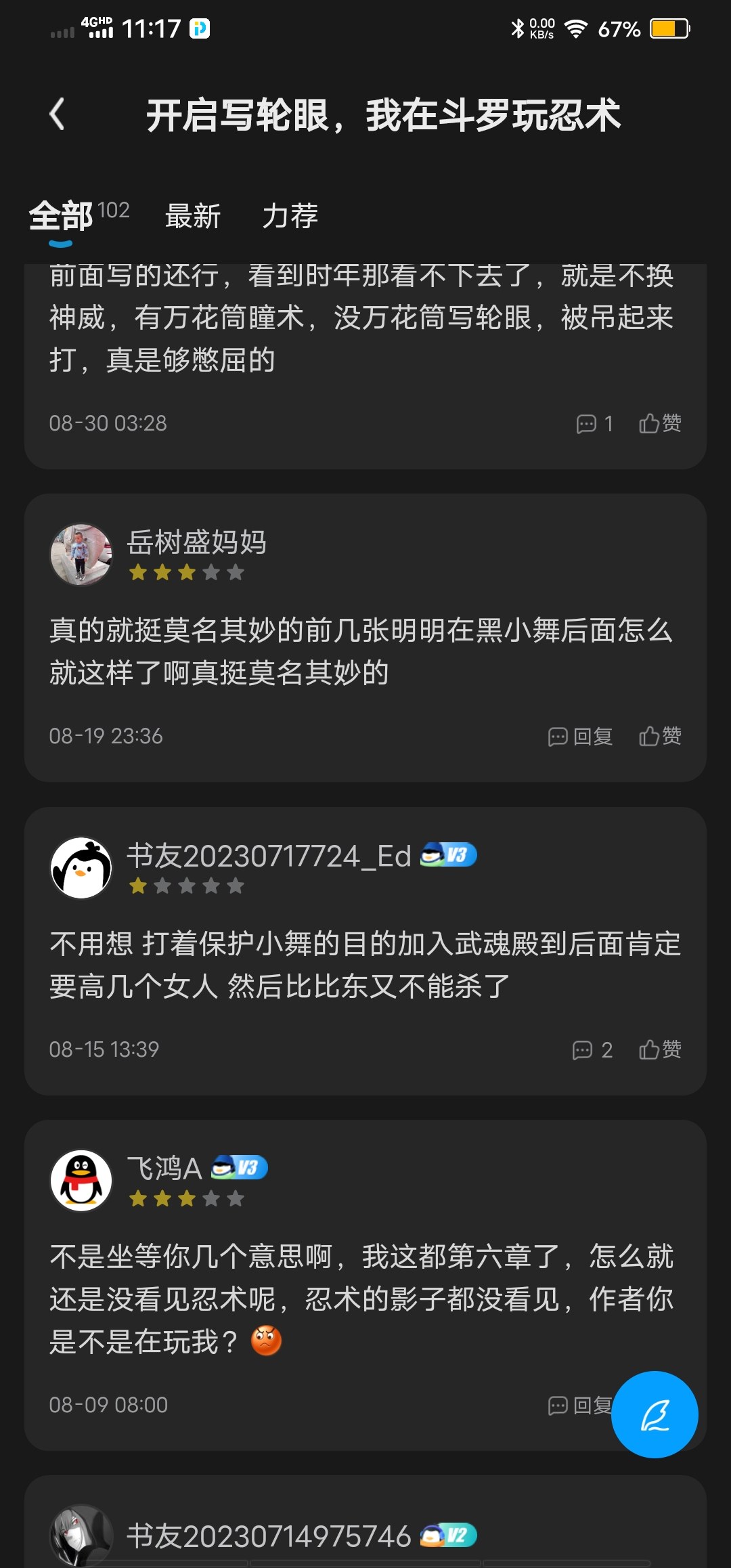Select the 全部 tab

coord(62,217)
